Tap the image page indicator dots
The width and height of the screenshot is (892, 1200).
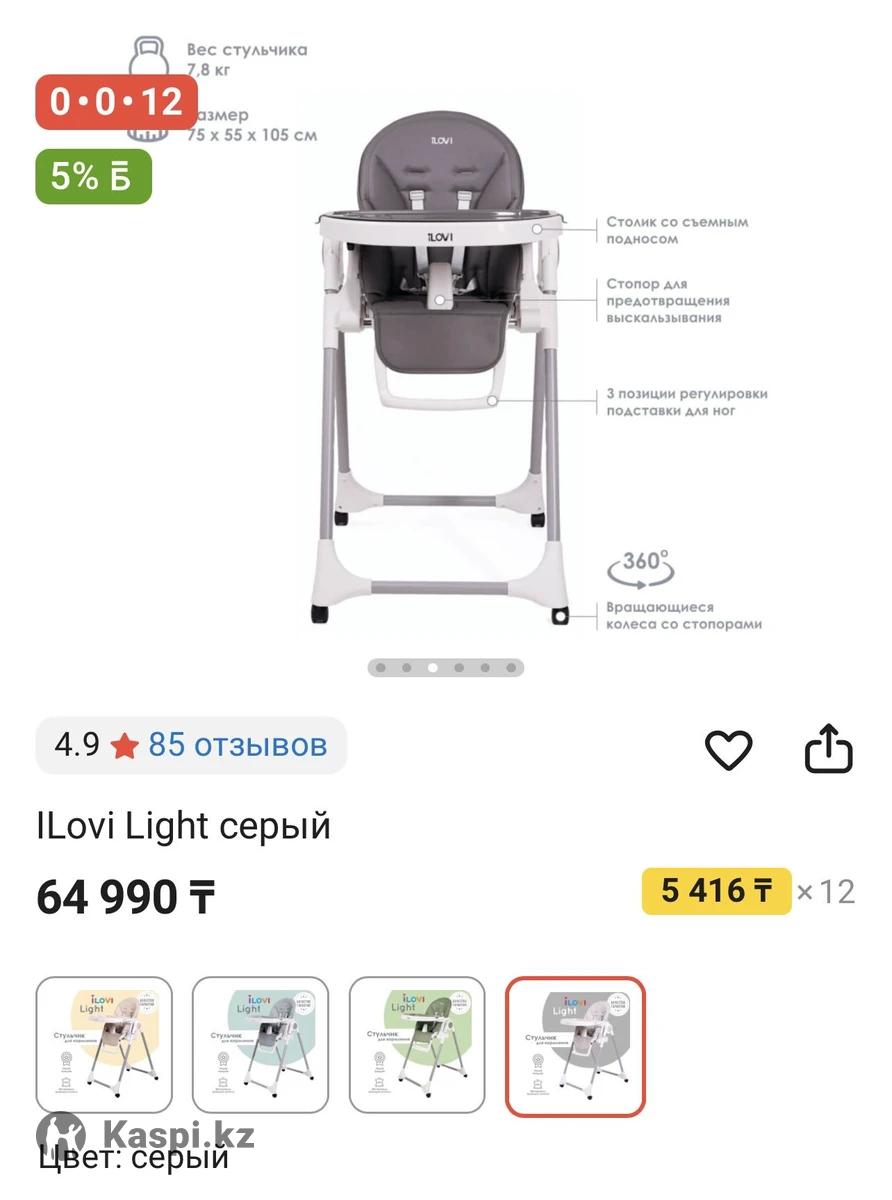click(x=445, y=667)
